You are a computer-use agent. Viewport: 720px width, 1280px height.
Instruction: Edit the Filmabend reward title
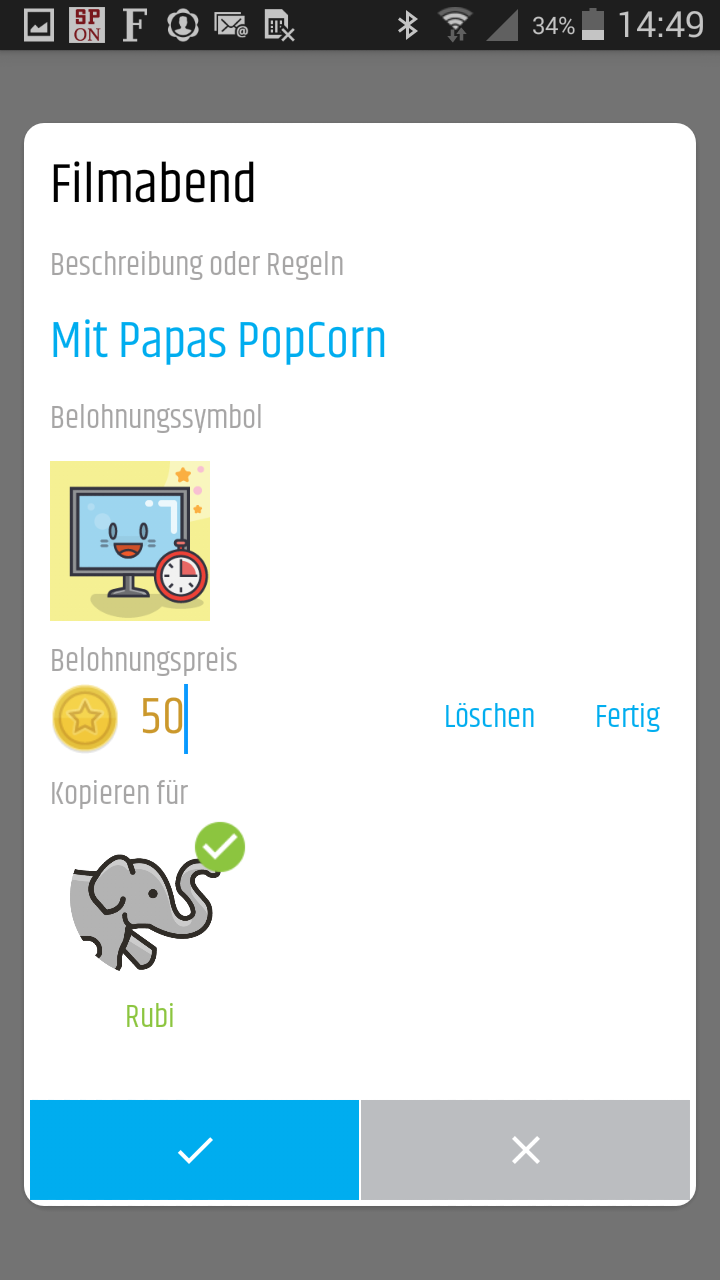pyautogui.click(x=154, y=185)
